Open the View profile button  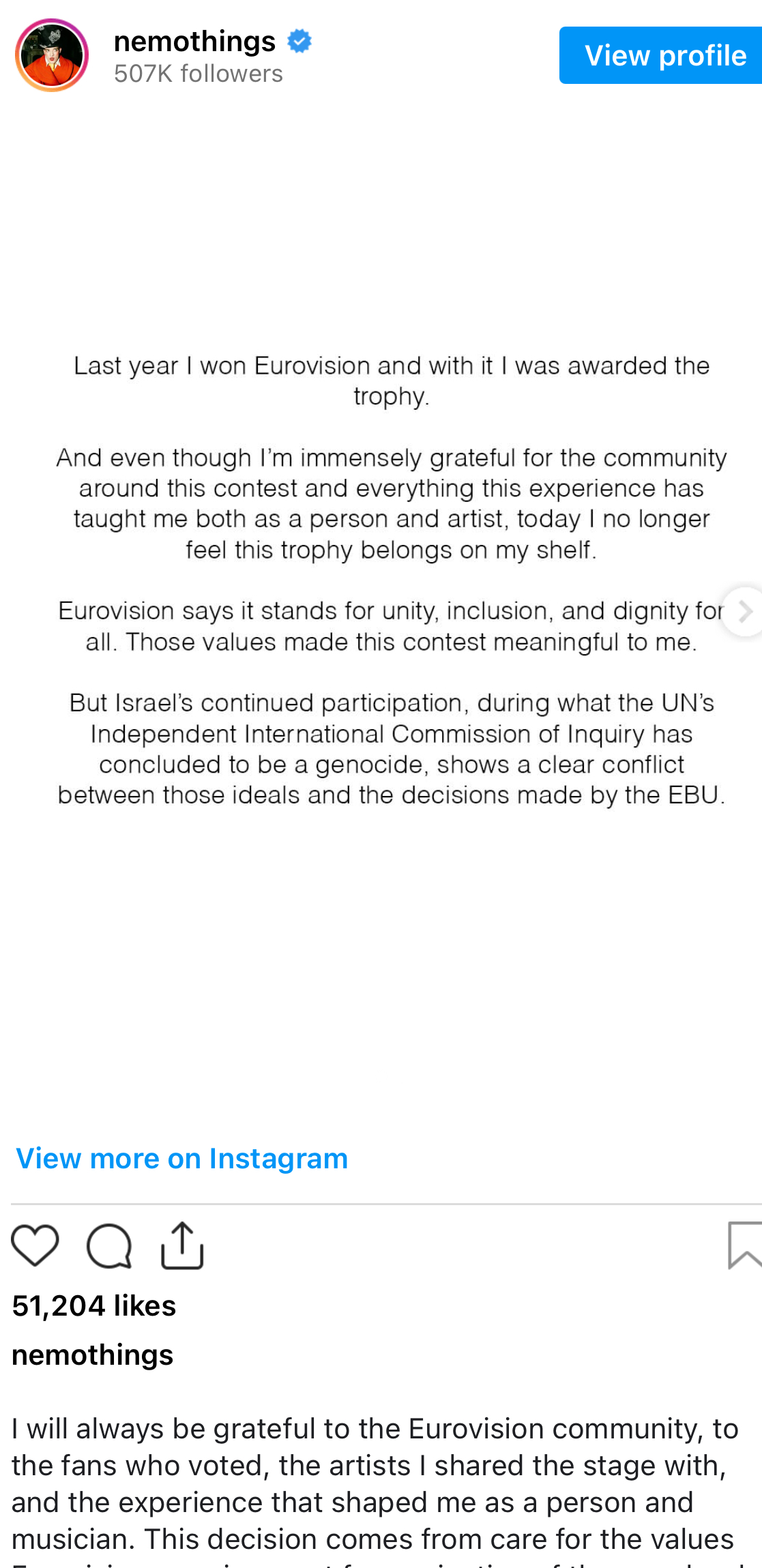660,55
